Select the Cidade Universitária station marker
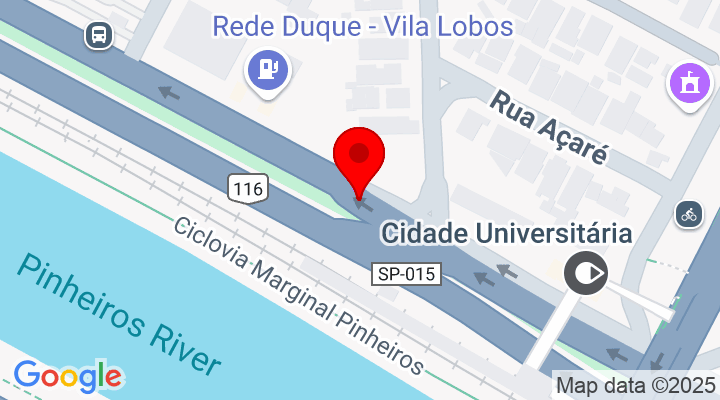Viewport: 720px width, 400px height. [x=585, y=272]
